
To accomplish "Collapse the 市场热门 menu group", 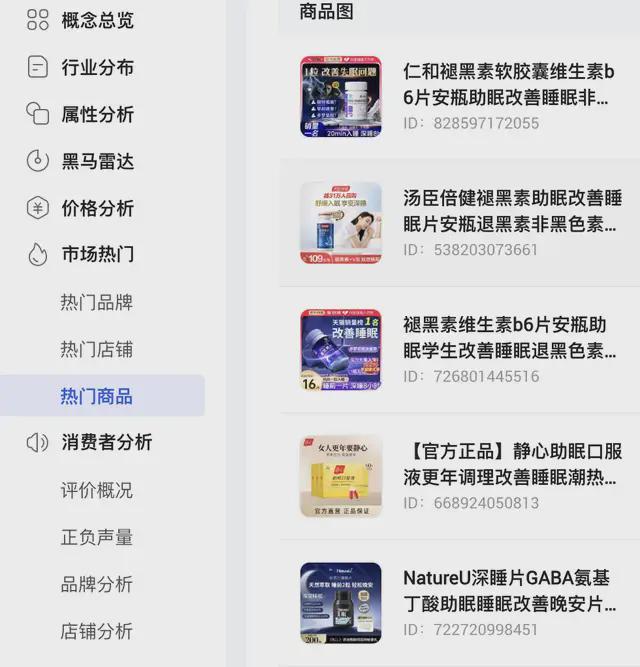I will tap(97, 254).
